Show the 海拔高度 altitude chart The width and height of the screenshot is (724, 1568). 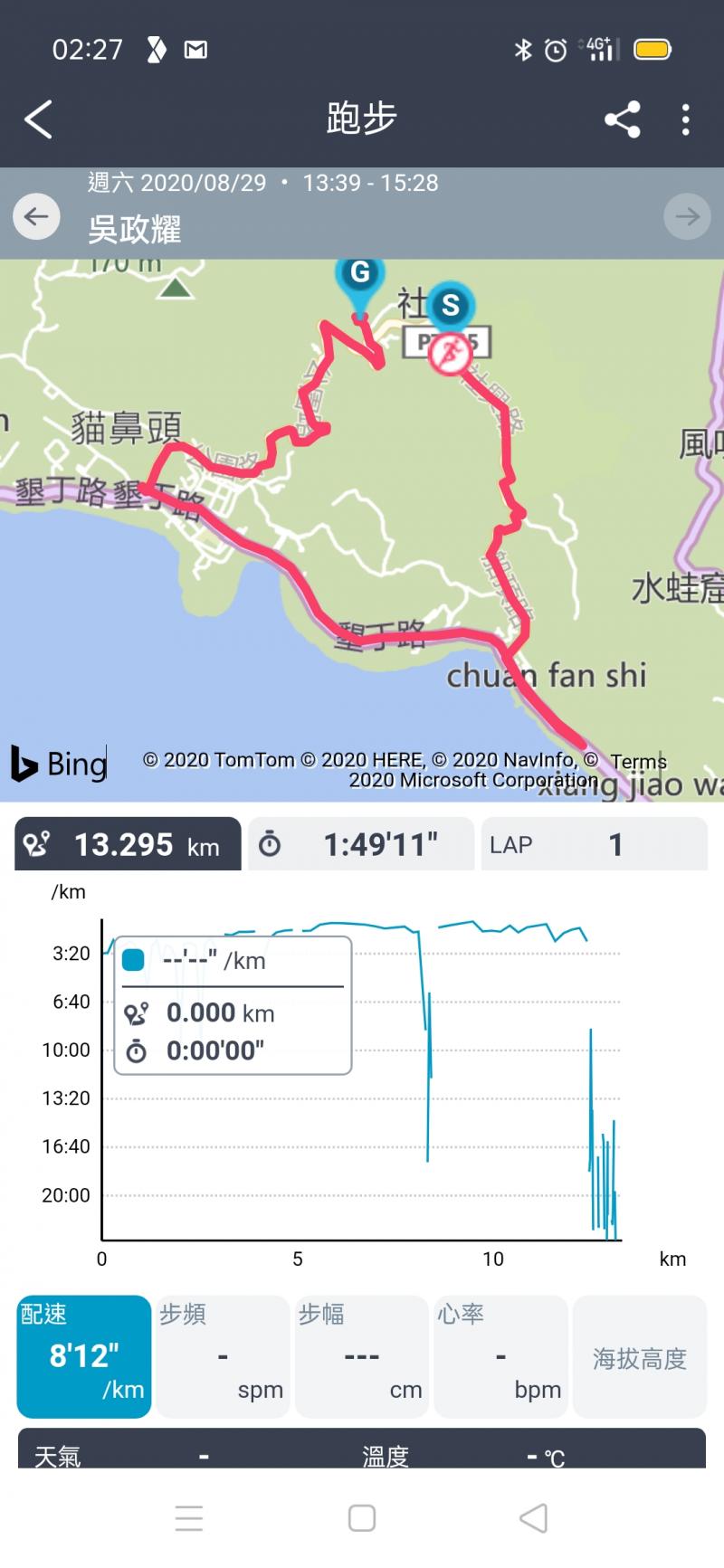click(639, 1355)
